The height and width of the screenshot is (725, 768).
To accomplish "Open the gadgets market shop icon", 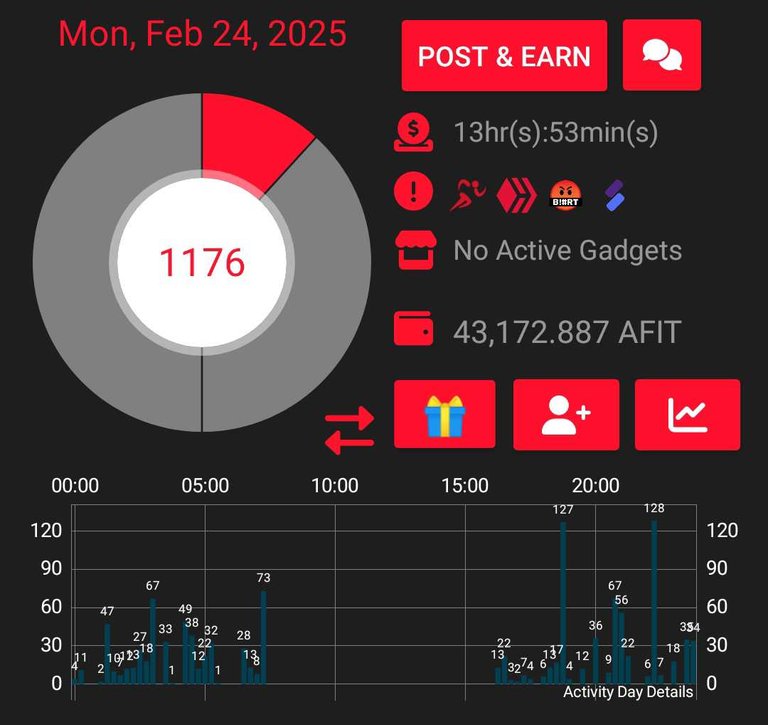I will click(x=414, y=250).
